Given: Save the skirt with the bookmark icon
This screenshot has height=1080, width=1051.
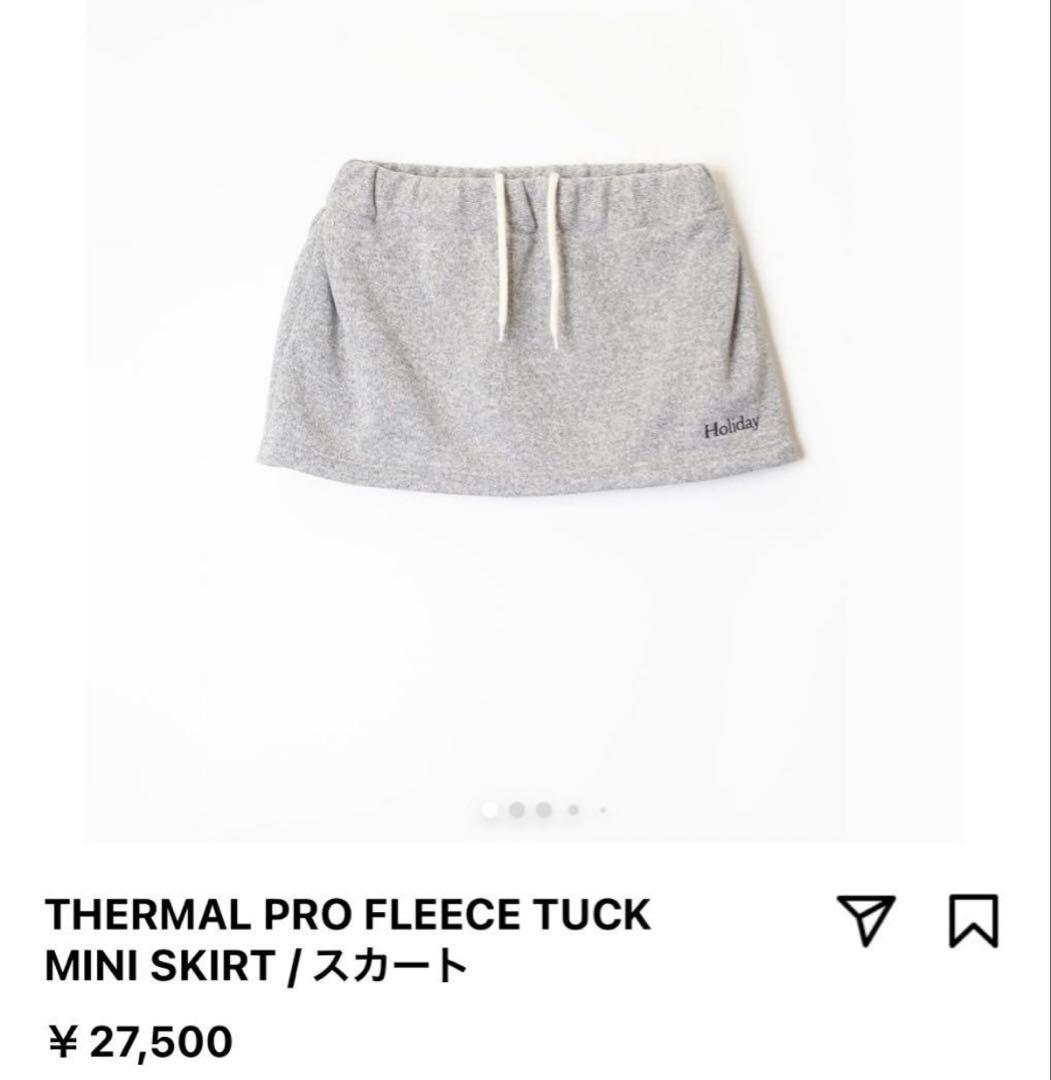Looking at the screenshot, I should (972, 920).
